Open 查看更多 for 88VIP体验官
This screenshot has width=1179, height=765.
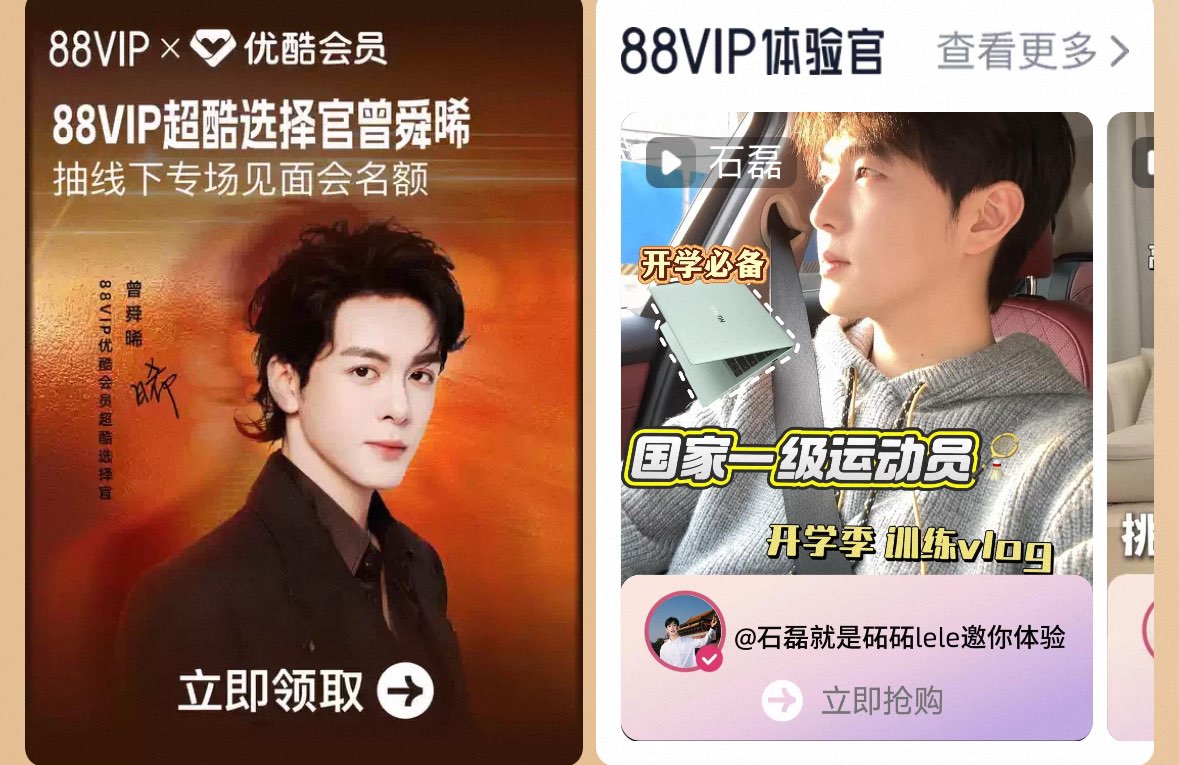[x=1033, y=51]
